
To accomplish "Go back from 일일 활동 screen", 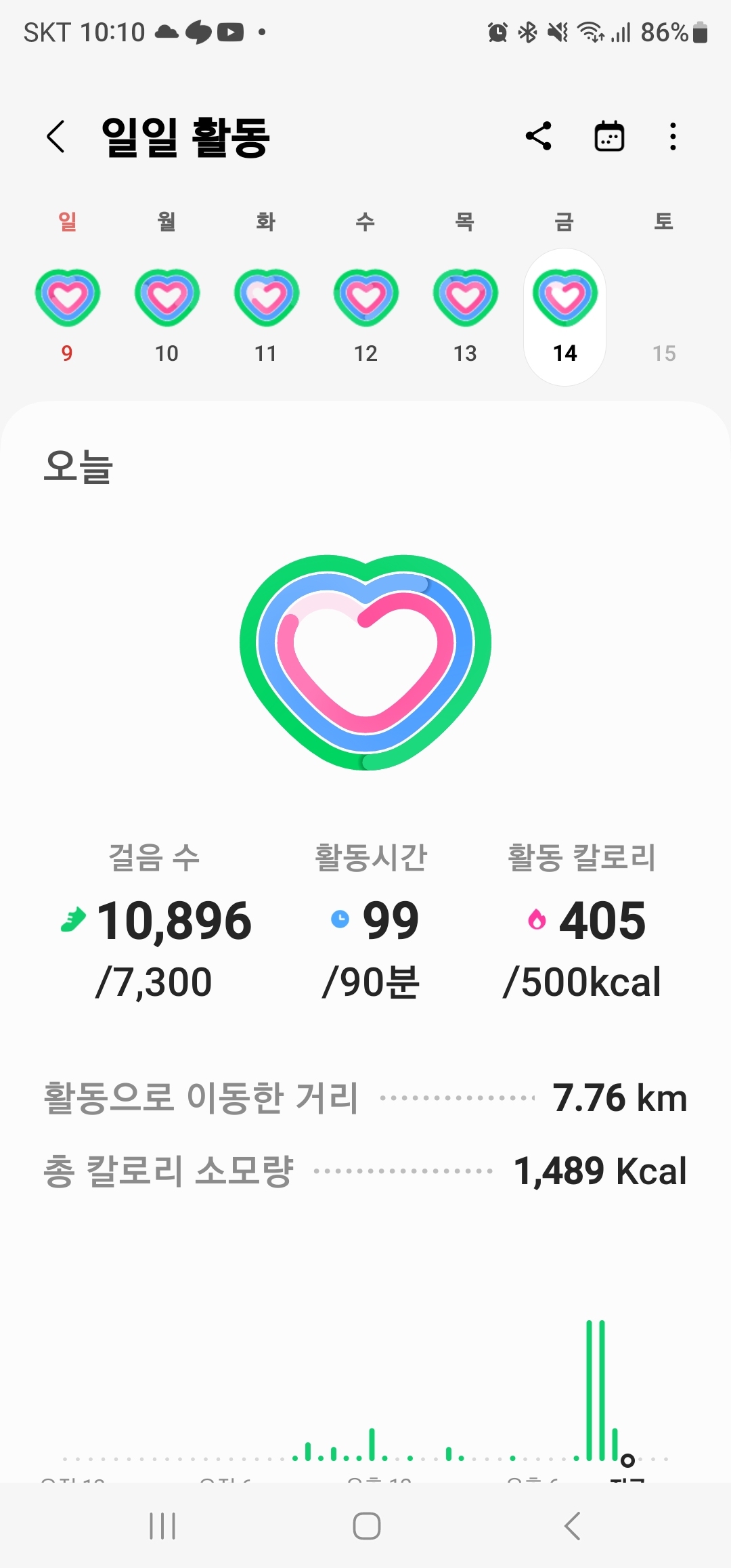I will coord(56,137).
